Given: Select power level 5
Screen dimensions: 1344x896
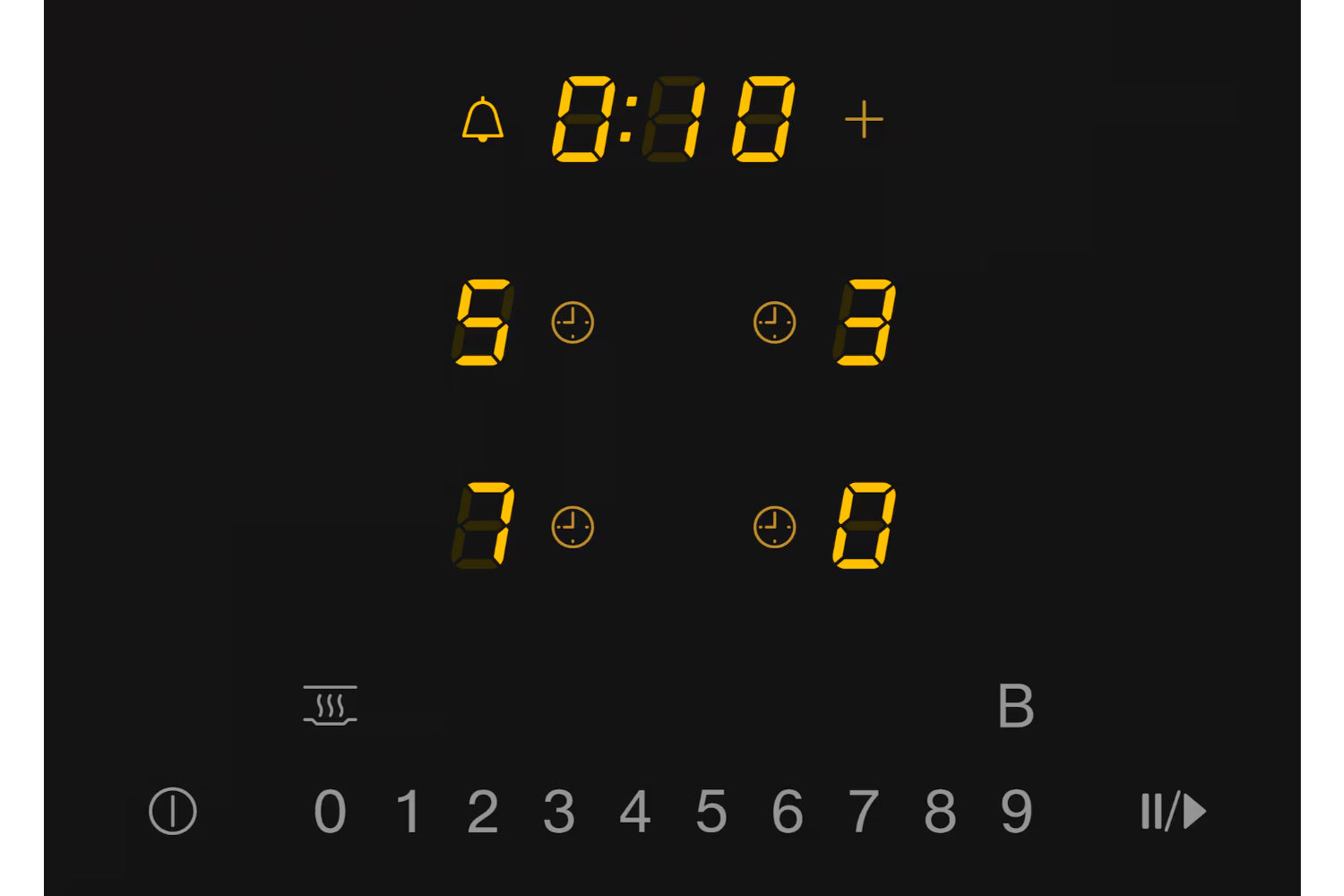Looking at the screenshot, I should pyautogui.click(x=711, y=812).
